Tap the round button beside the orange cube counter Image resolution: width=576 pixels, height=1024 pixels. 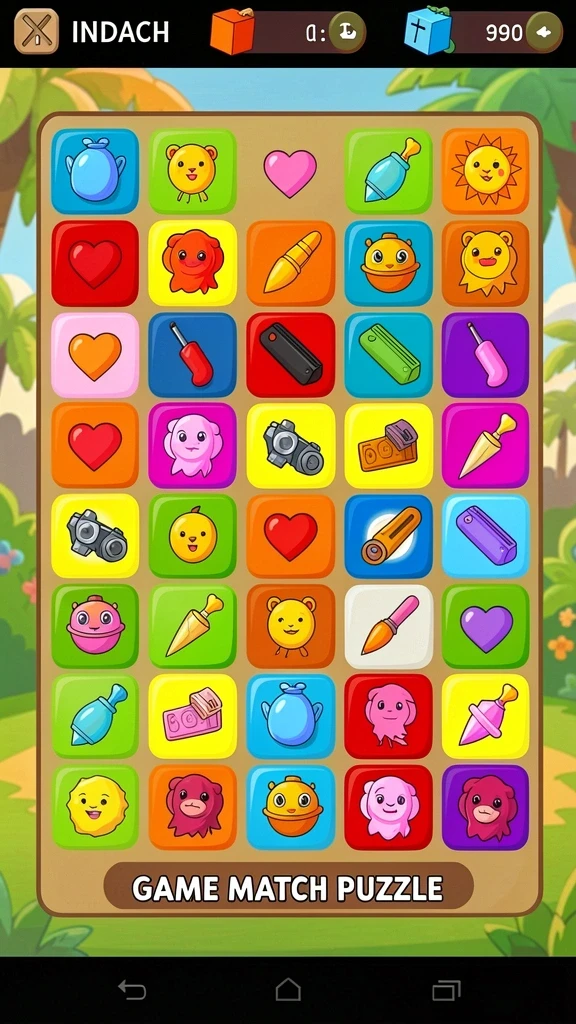[347, 32]
